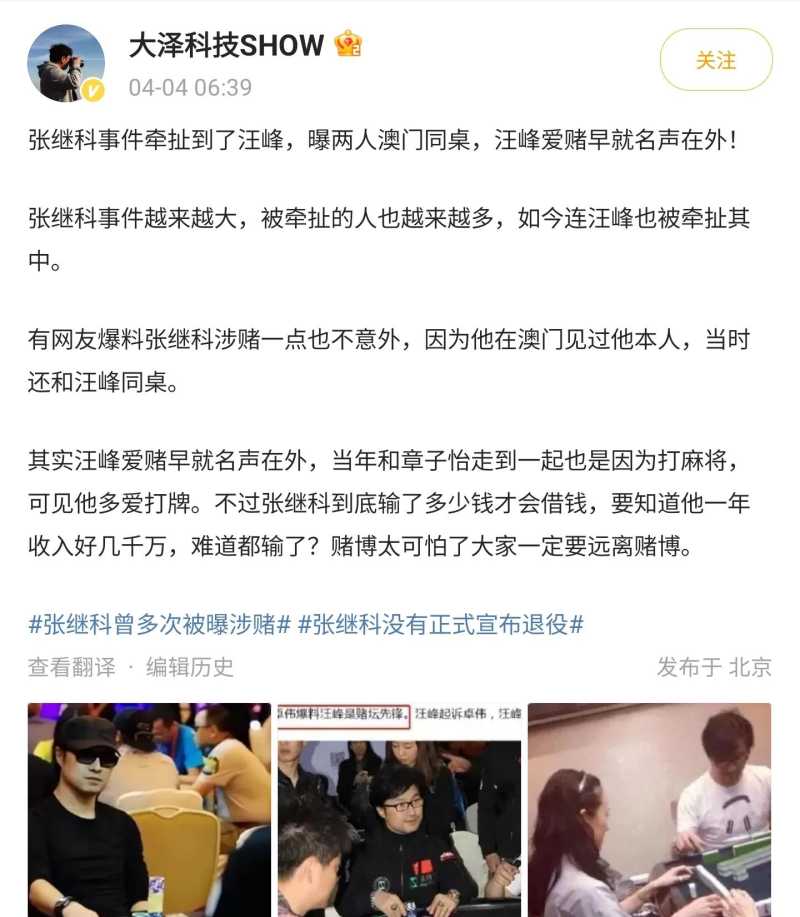
Task: Tap 查看翻译 to translate the post
Action: (71, 667)
